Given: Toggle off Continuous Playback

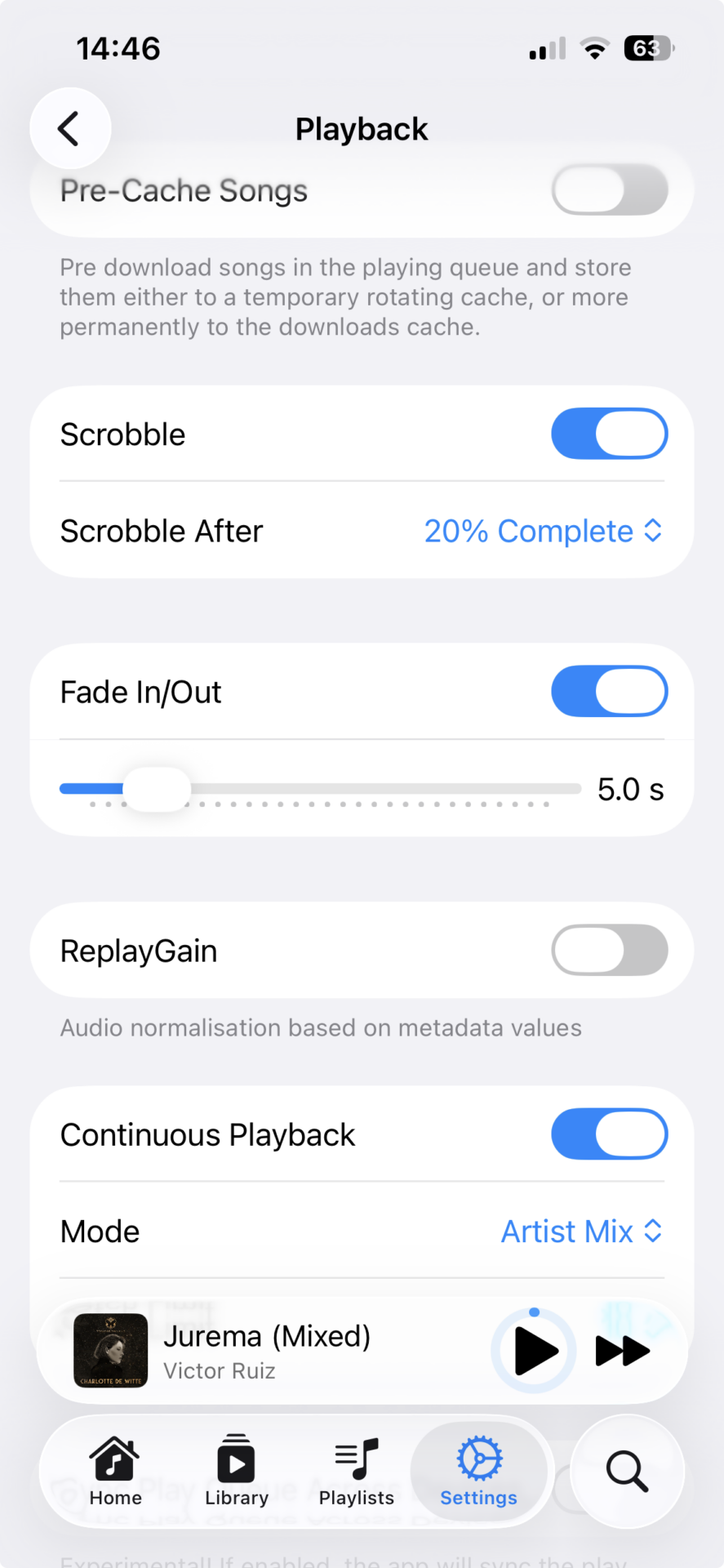Looking at the screenshot, I should tap(609, 1134).
